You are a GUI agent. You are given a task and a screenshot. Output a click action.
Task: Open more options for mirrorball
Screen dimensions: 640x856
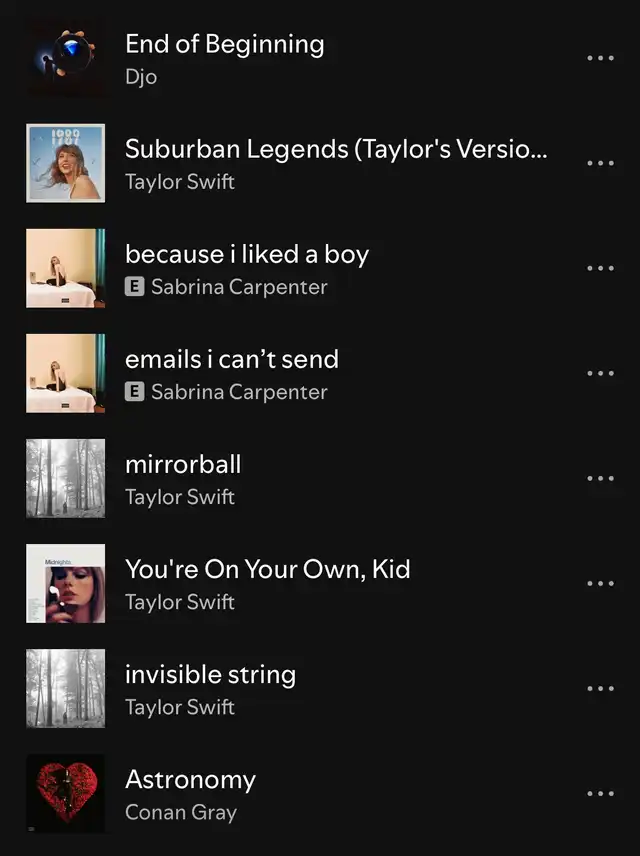pyautogui.click(x=601, y=478)
